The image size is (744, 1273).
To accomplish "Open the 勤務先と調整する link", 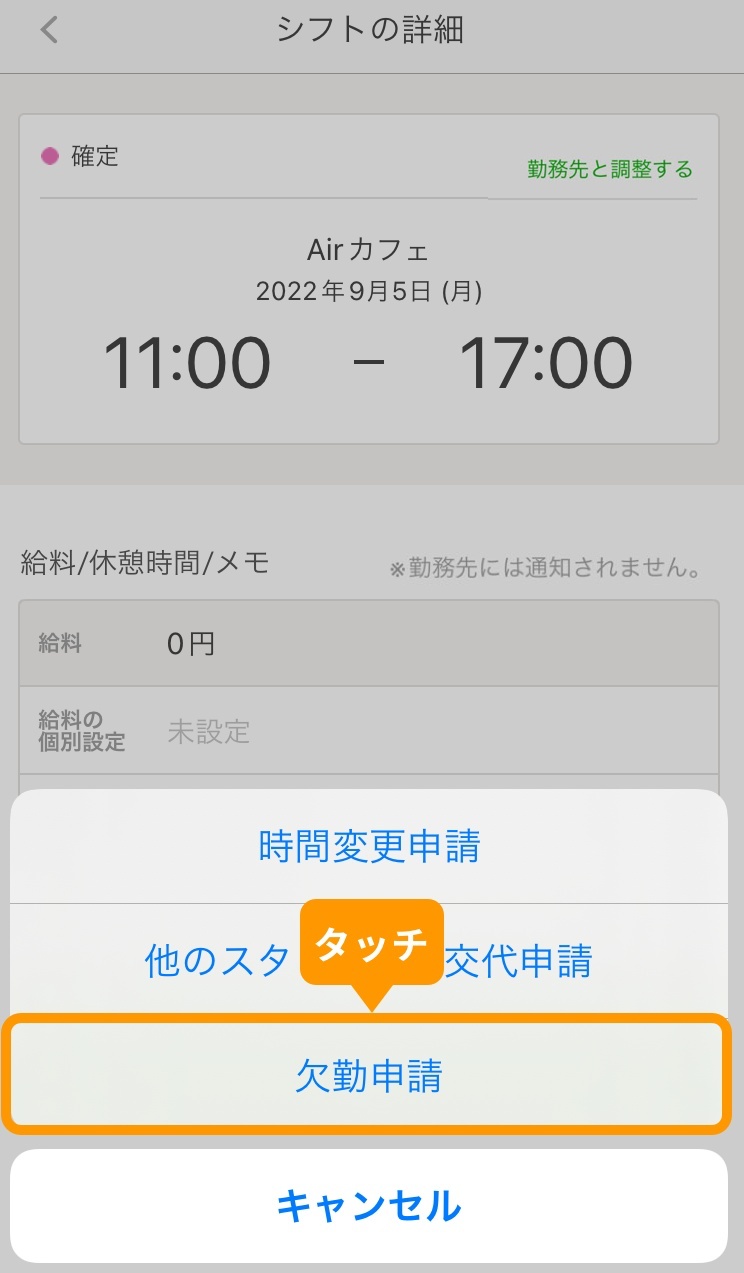I will coord(609,170).
